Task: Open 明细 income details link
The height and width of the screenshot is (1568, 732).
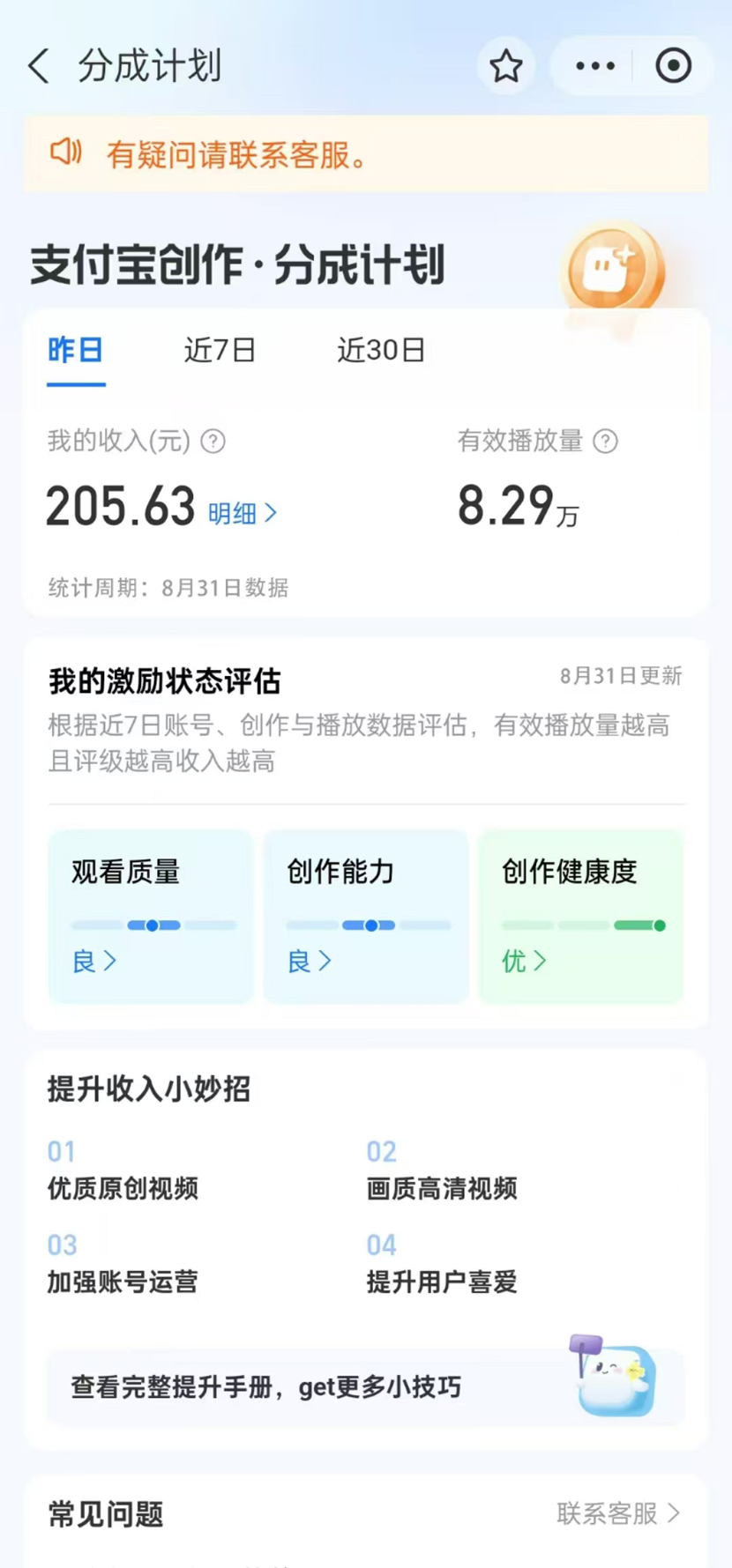Action: point(243,513)
